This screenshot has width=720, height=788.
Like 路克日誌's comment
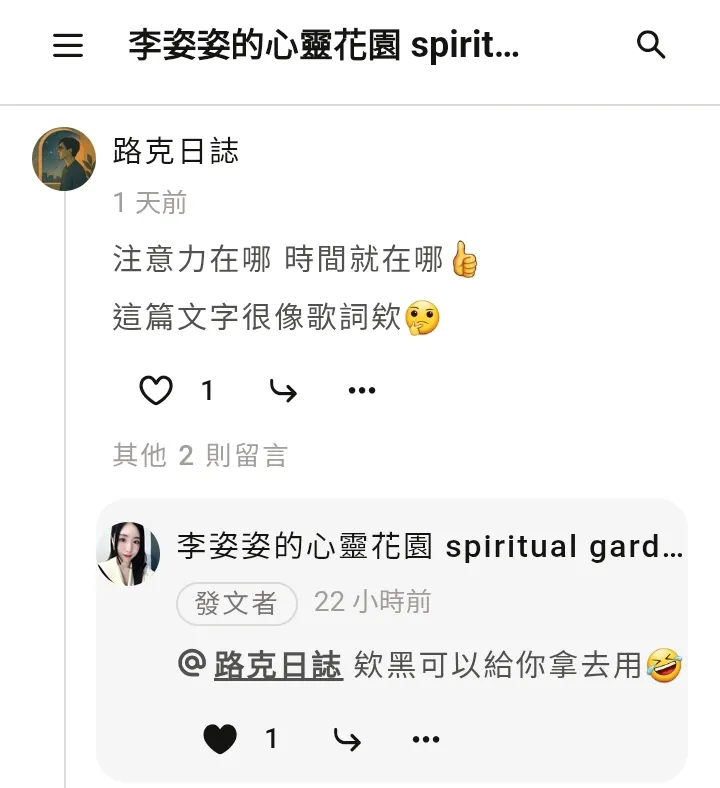(x=156, y=390)
